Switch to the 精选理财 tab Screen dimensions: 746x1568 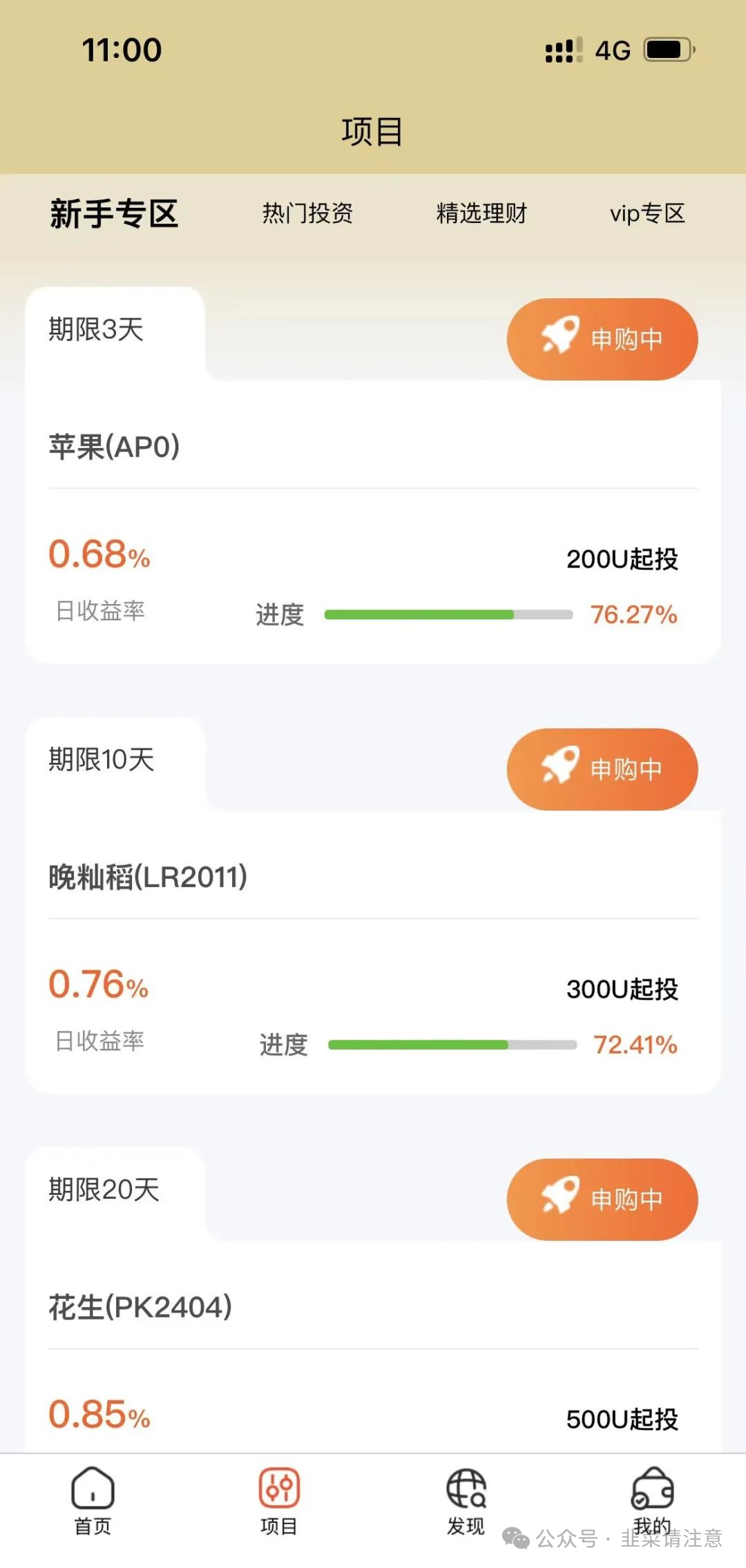[x=481, y=213]
